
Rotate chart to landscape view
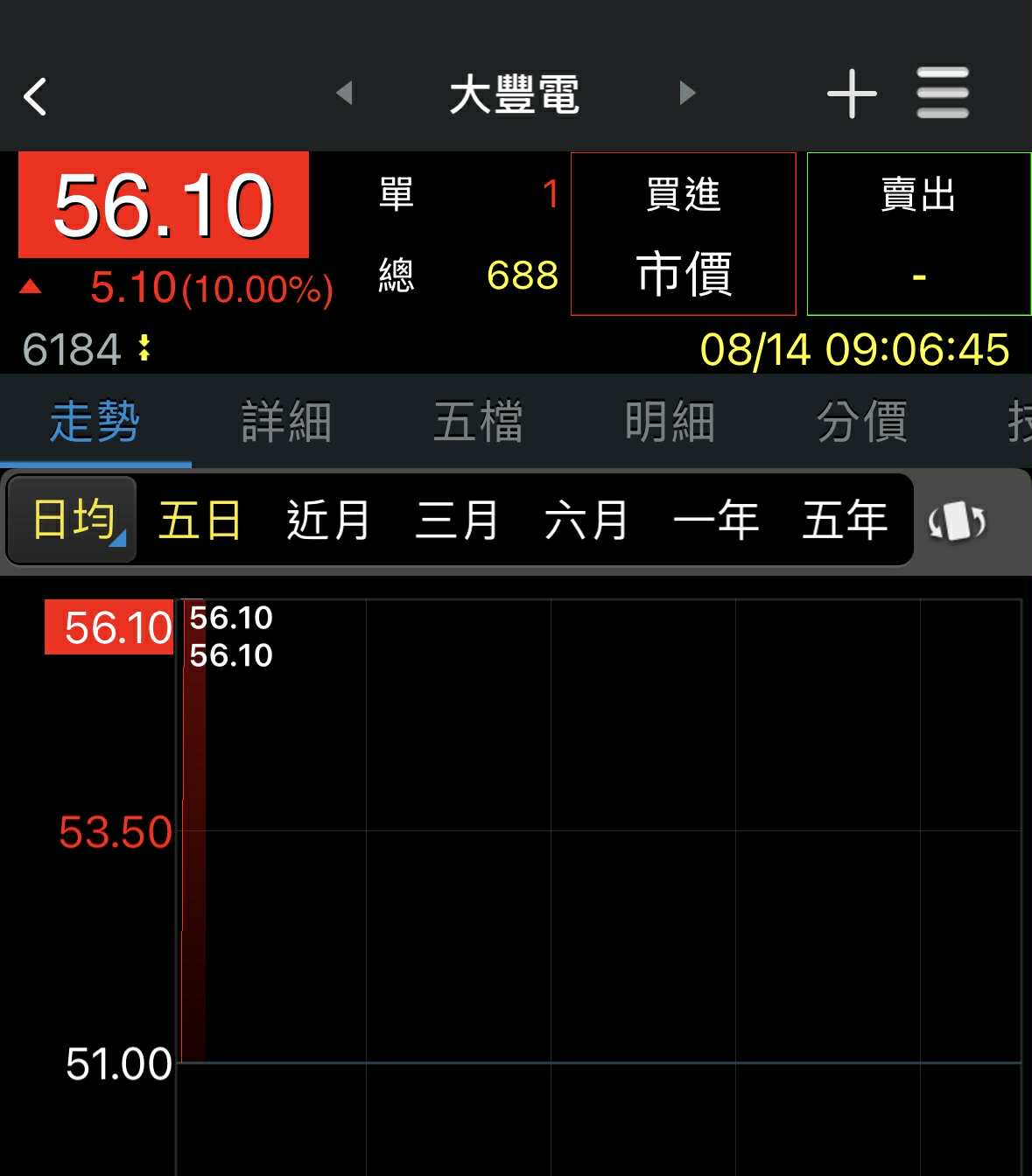click(x=958, y=520)
